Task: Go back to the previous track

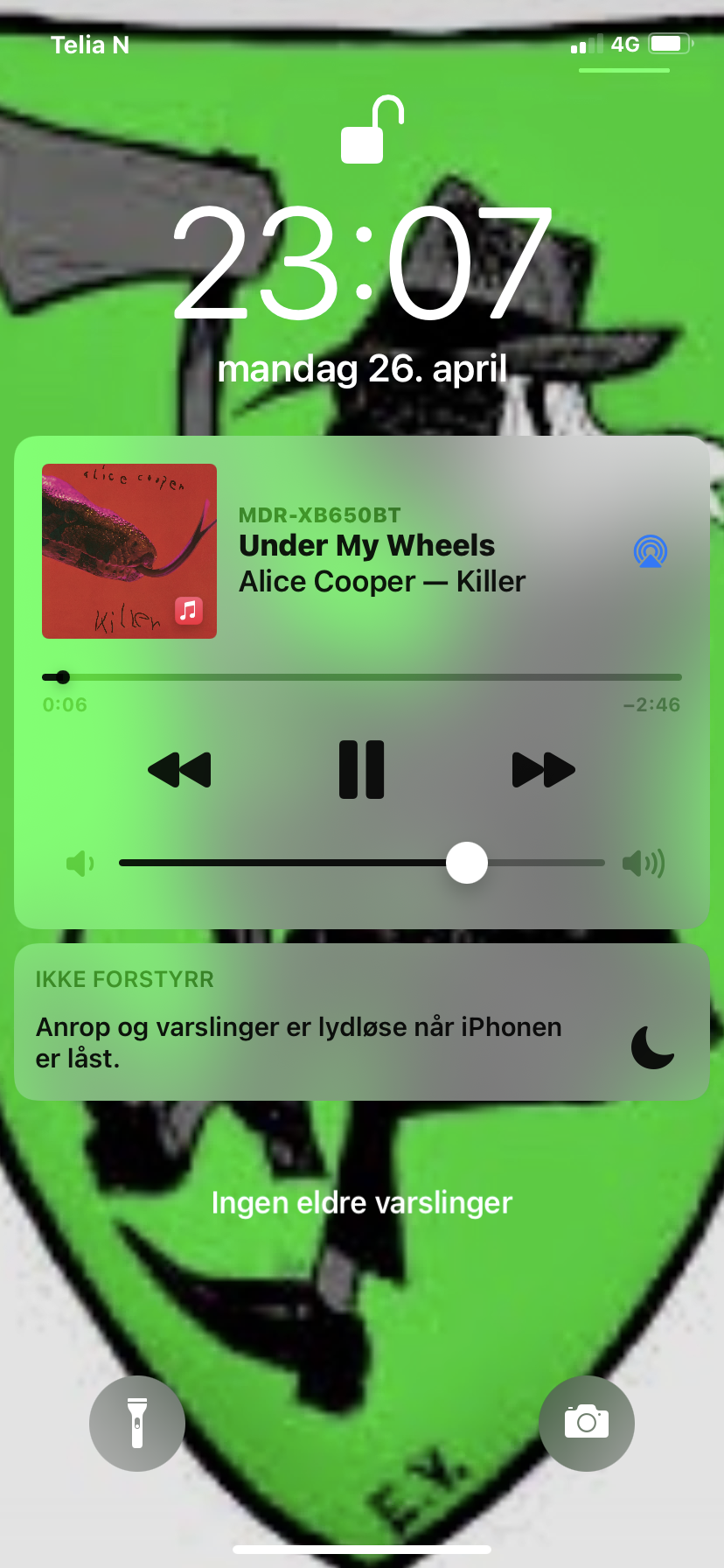Action: click(179, 770)
